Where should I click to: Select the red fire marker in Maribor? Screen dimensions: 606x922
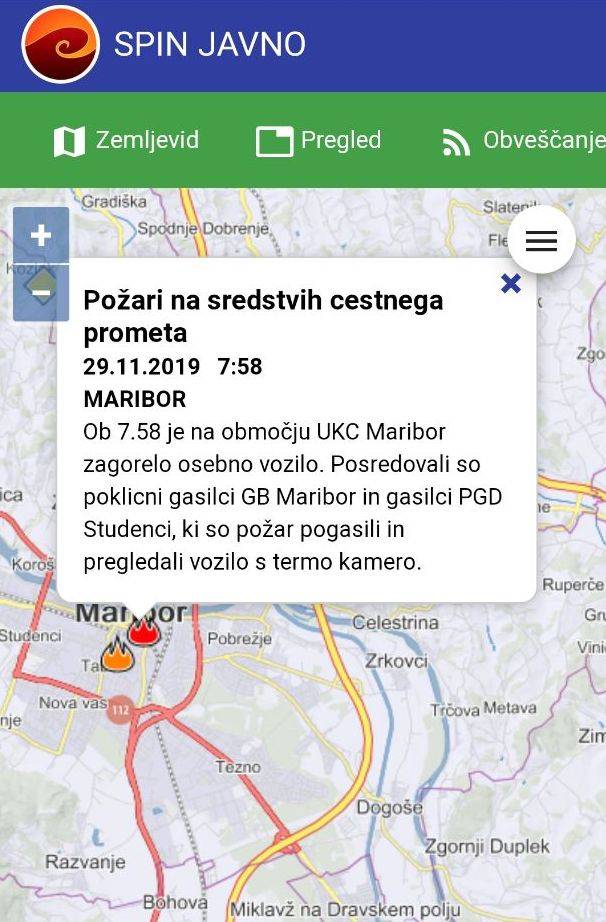point(145,629)
